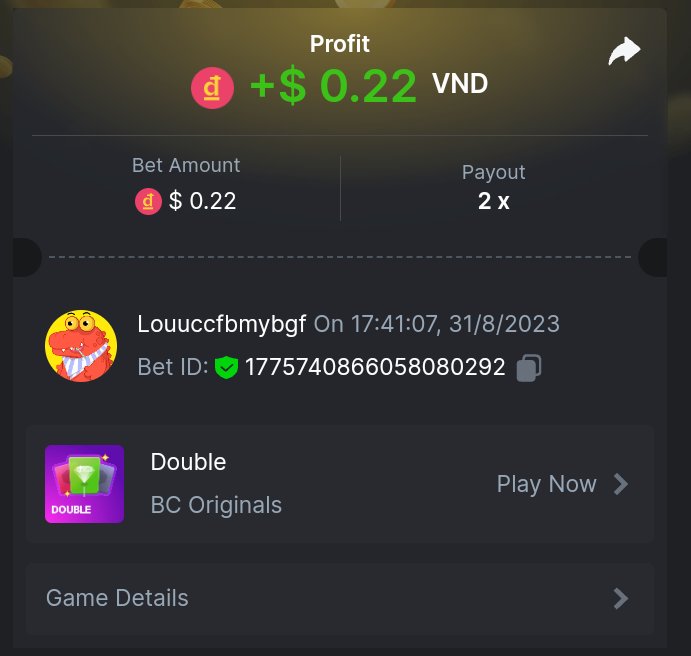Play the Double game now
This screenshot has width=691, height=656.
[562, 484]
